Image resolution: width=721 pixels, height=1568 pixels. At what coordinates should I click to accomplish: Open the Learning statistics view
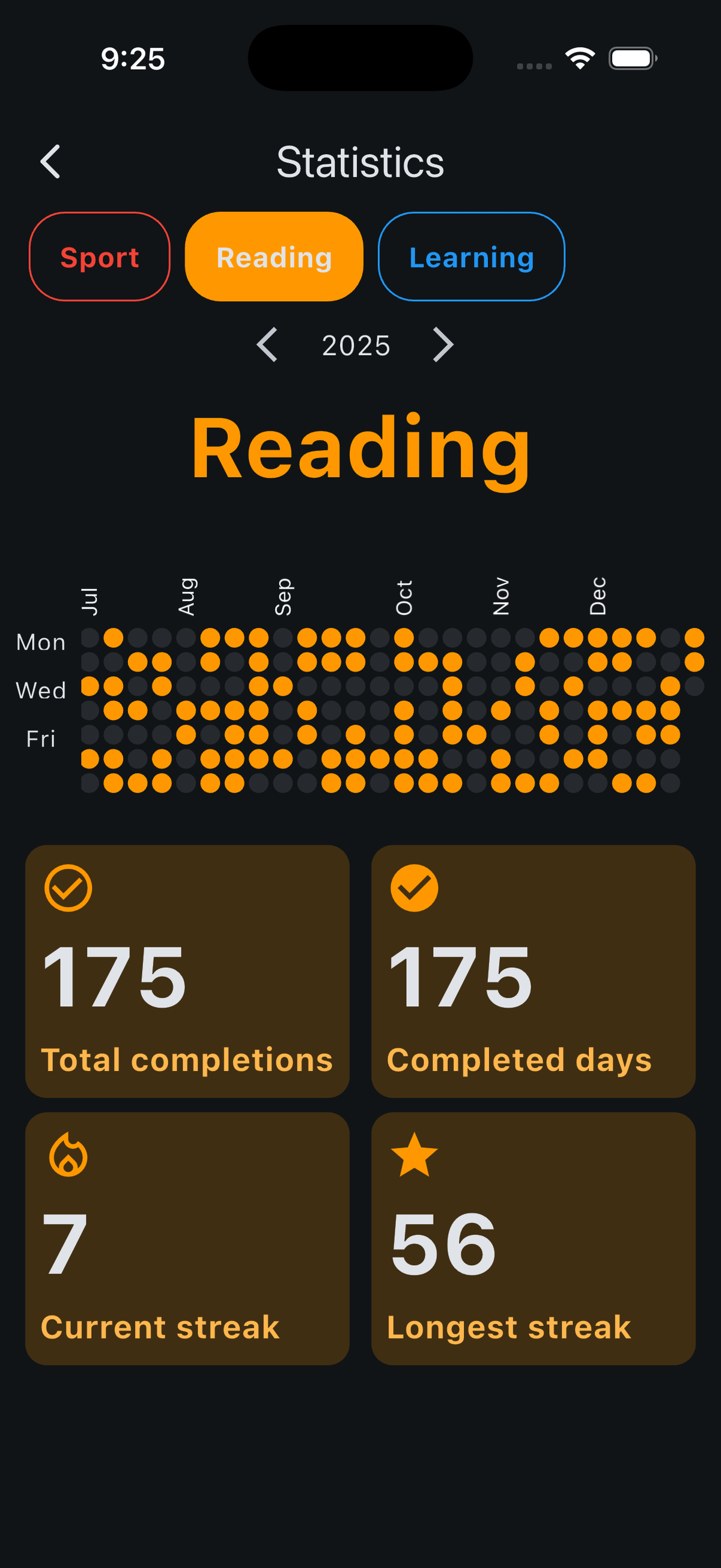click(471, 256)
